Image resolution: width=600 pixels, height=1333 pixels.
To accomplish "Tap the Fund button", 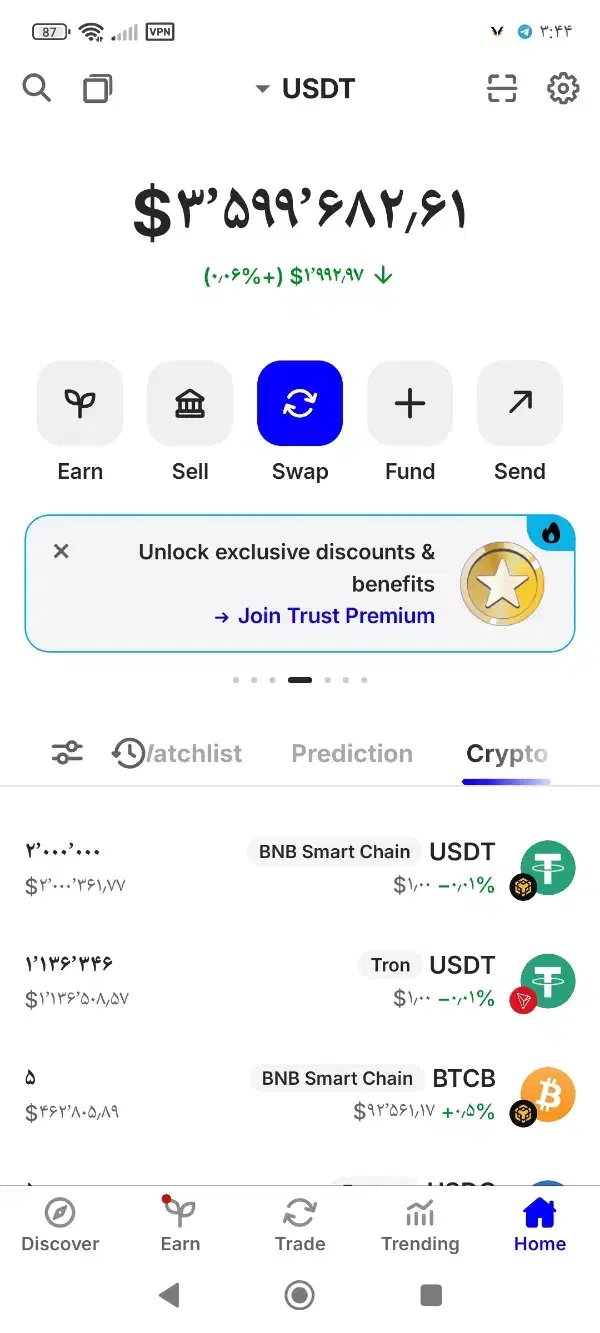I will coord(410,404).
